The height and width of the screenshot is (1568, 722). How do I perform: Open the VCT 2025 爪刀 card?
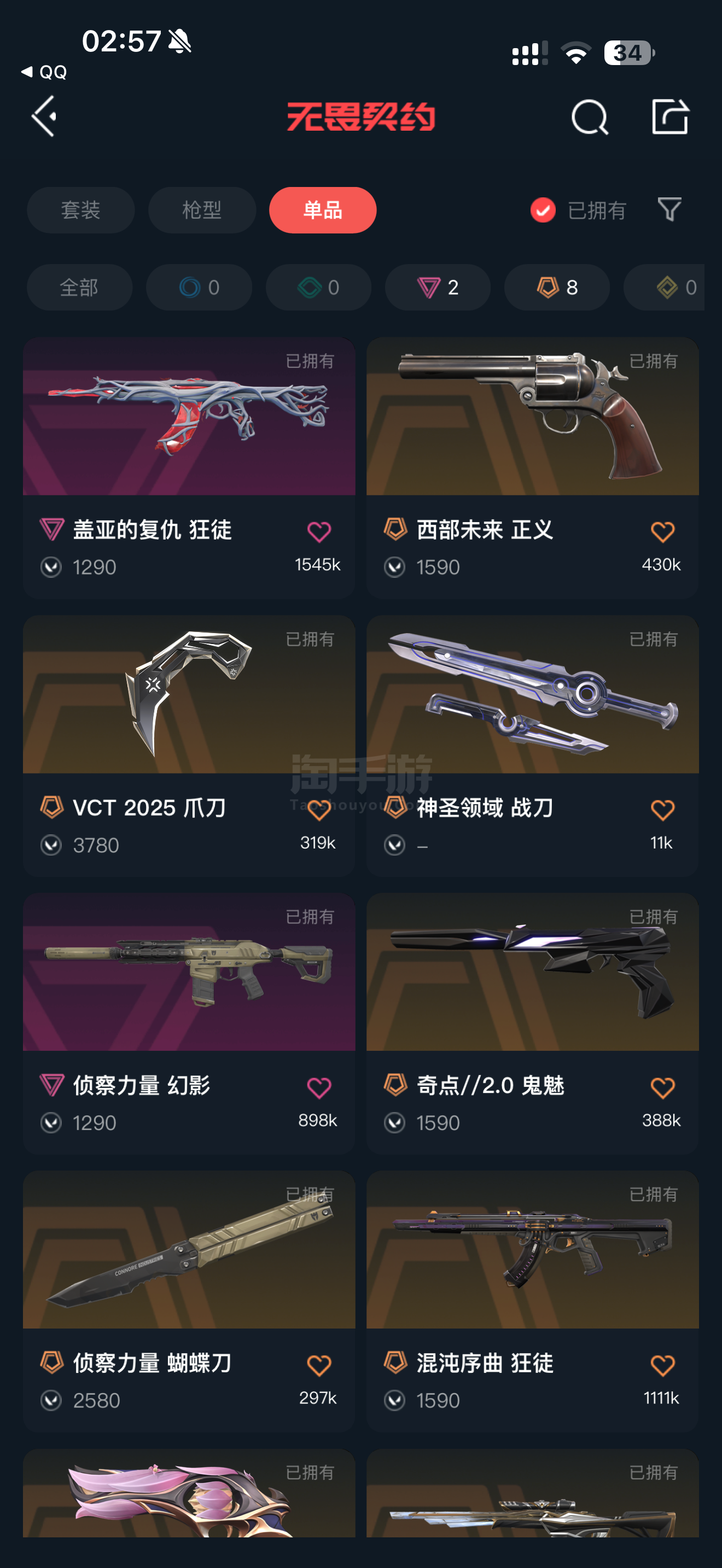pos(189,746)
